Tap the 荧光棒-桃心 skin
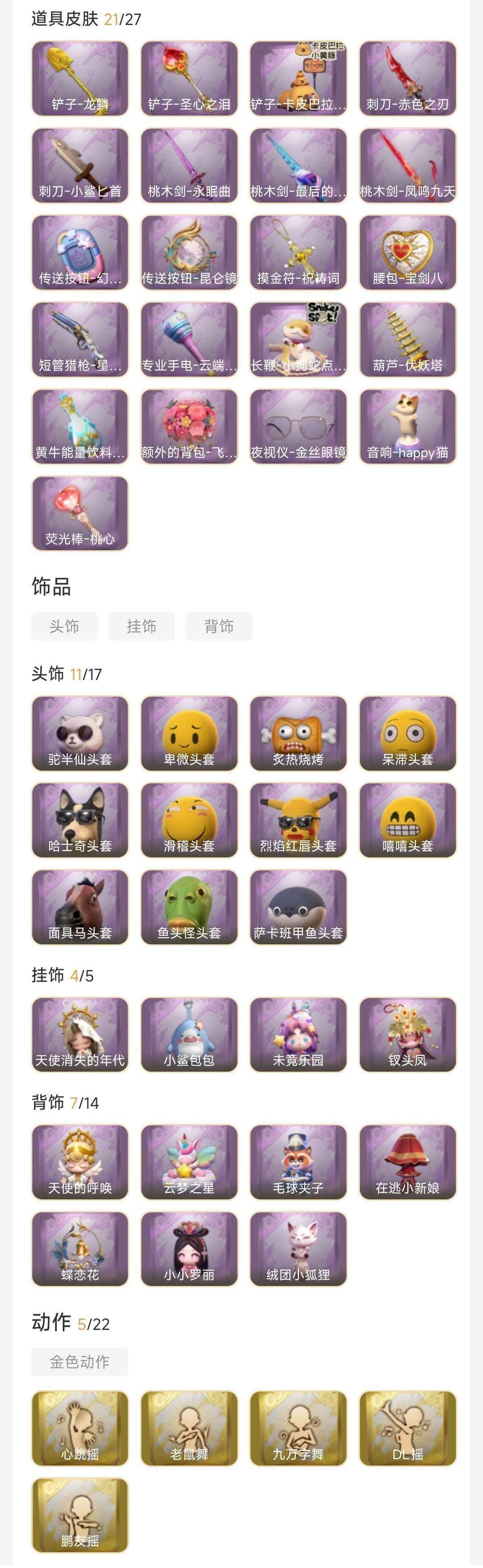The height and width of the screenshot is (1568, 483). [80, 514]
